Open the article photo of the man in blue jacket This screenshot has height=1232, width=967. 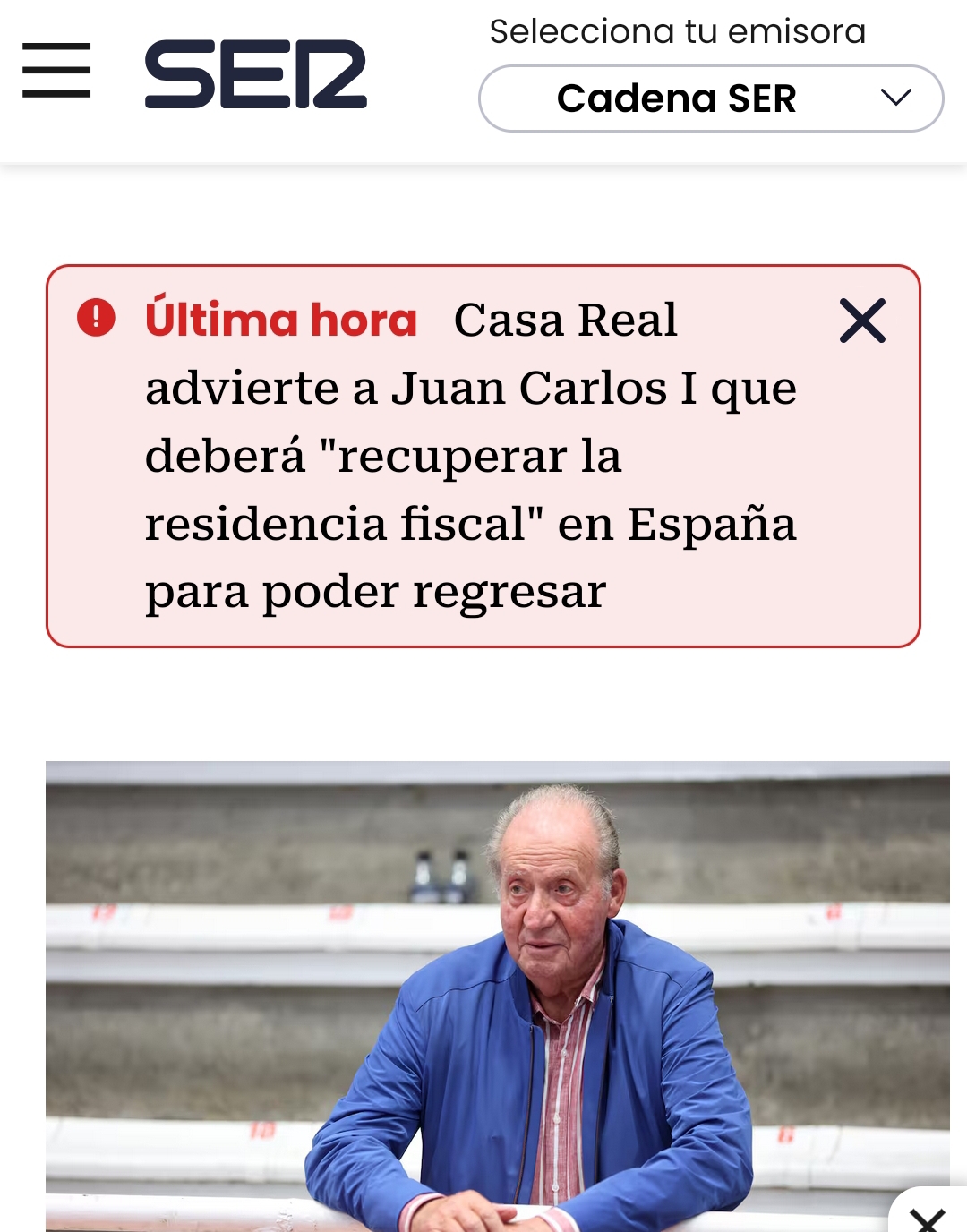click(497, 994)
